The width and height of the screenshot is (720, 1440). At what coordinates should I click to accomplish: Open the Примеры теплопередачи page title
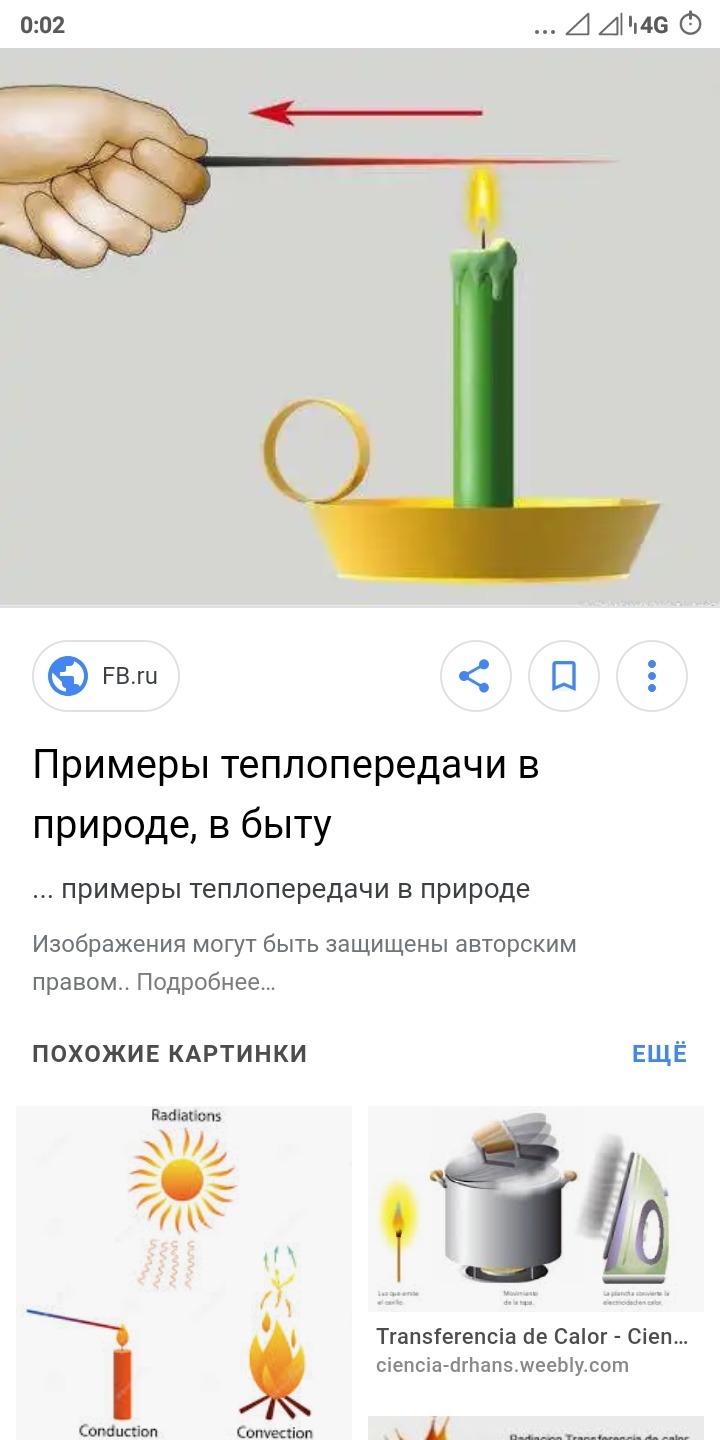tap(286, 795)
